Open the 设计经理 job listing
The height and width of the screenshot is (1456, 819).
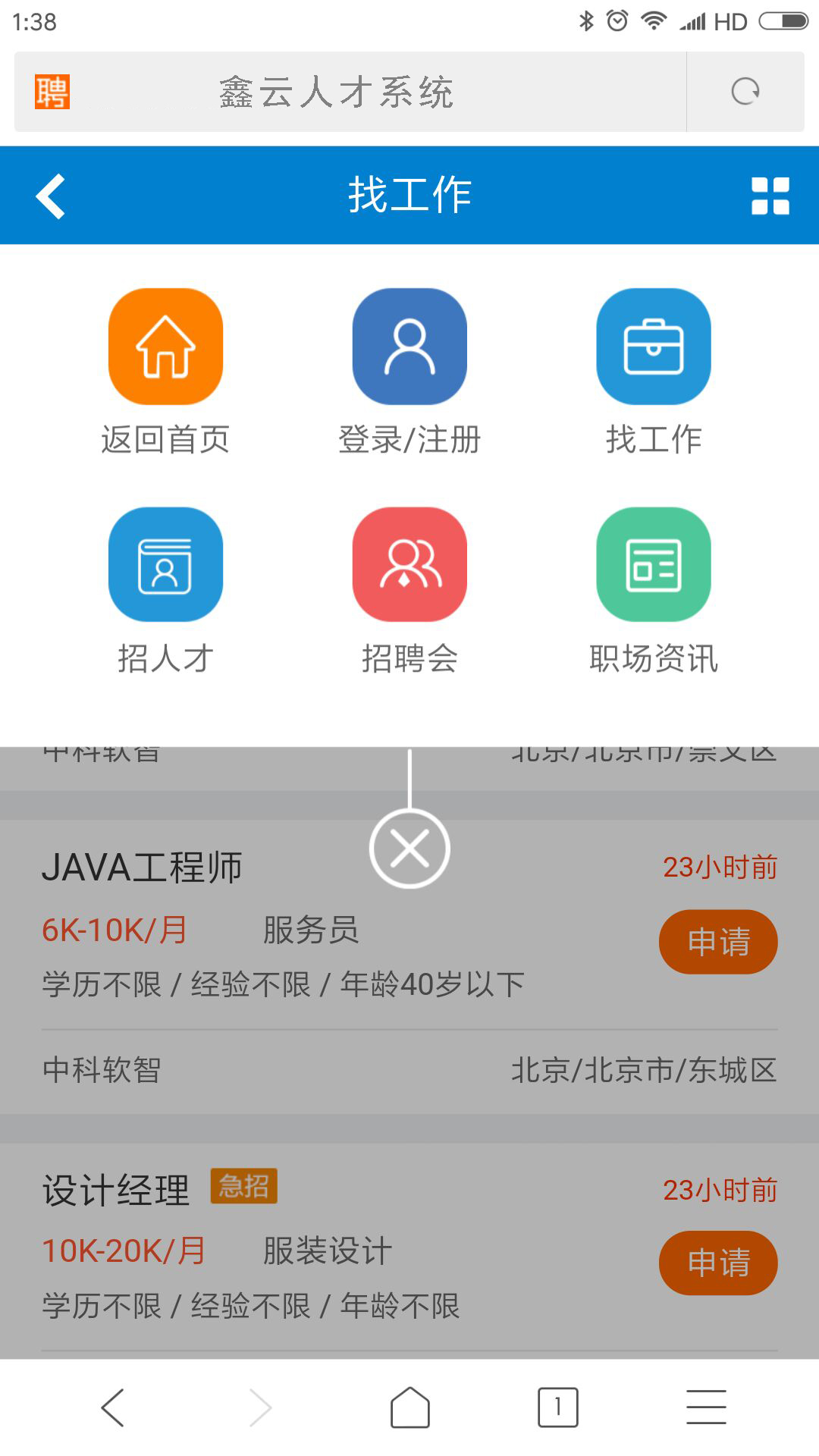pos(116,1190)
